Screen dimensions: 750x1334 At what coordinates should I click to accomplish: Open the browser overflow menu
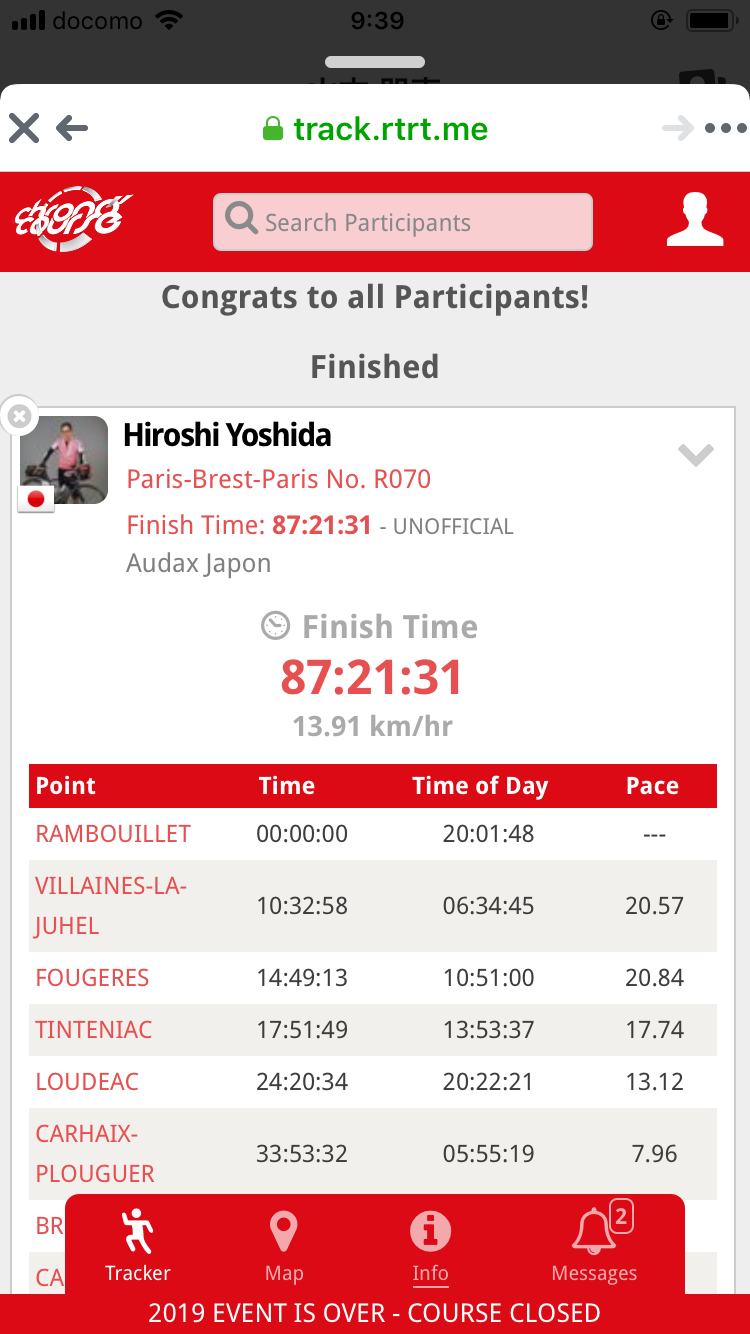point(726,128)
